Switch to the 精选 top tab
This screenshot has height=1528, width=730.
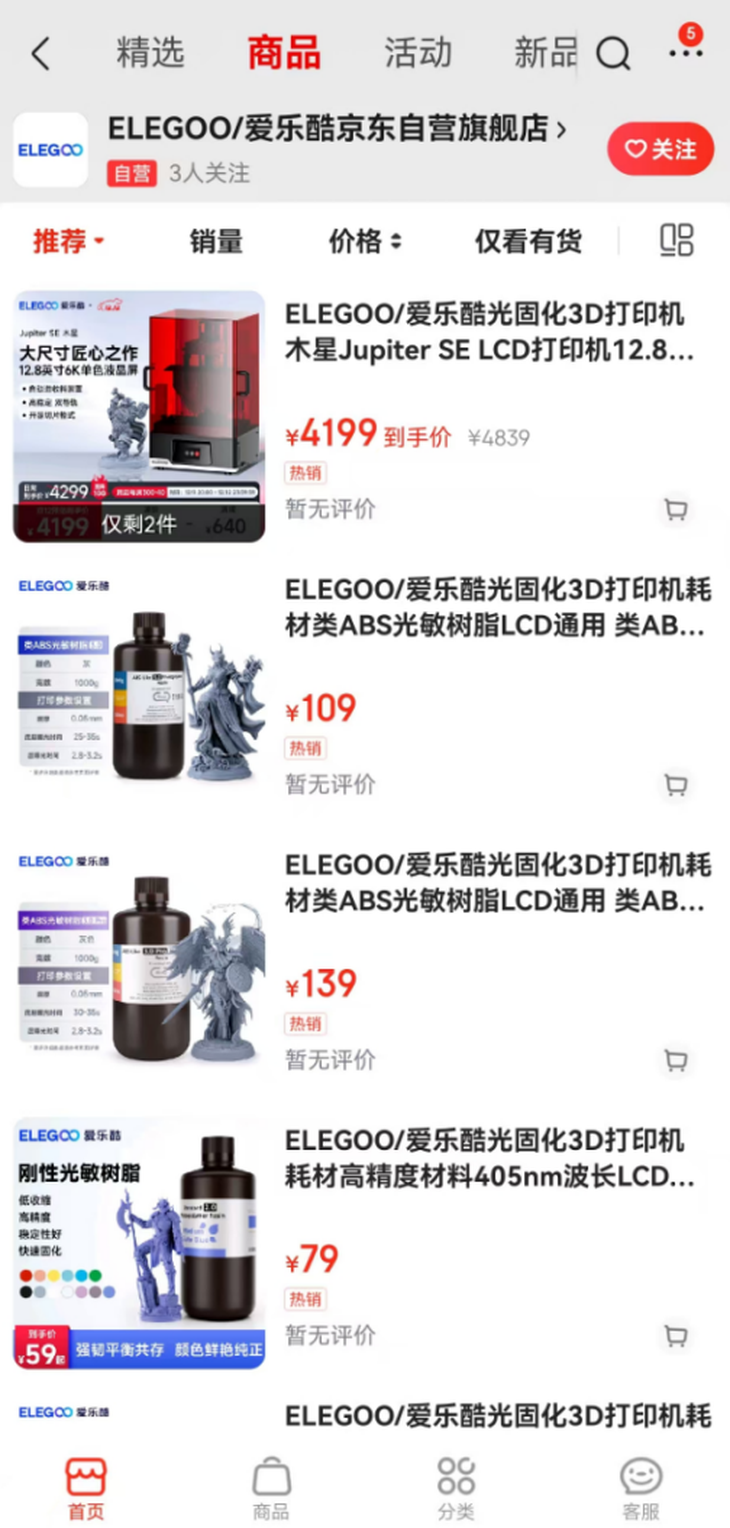[x=150, y=53]
